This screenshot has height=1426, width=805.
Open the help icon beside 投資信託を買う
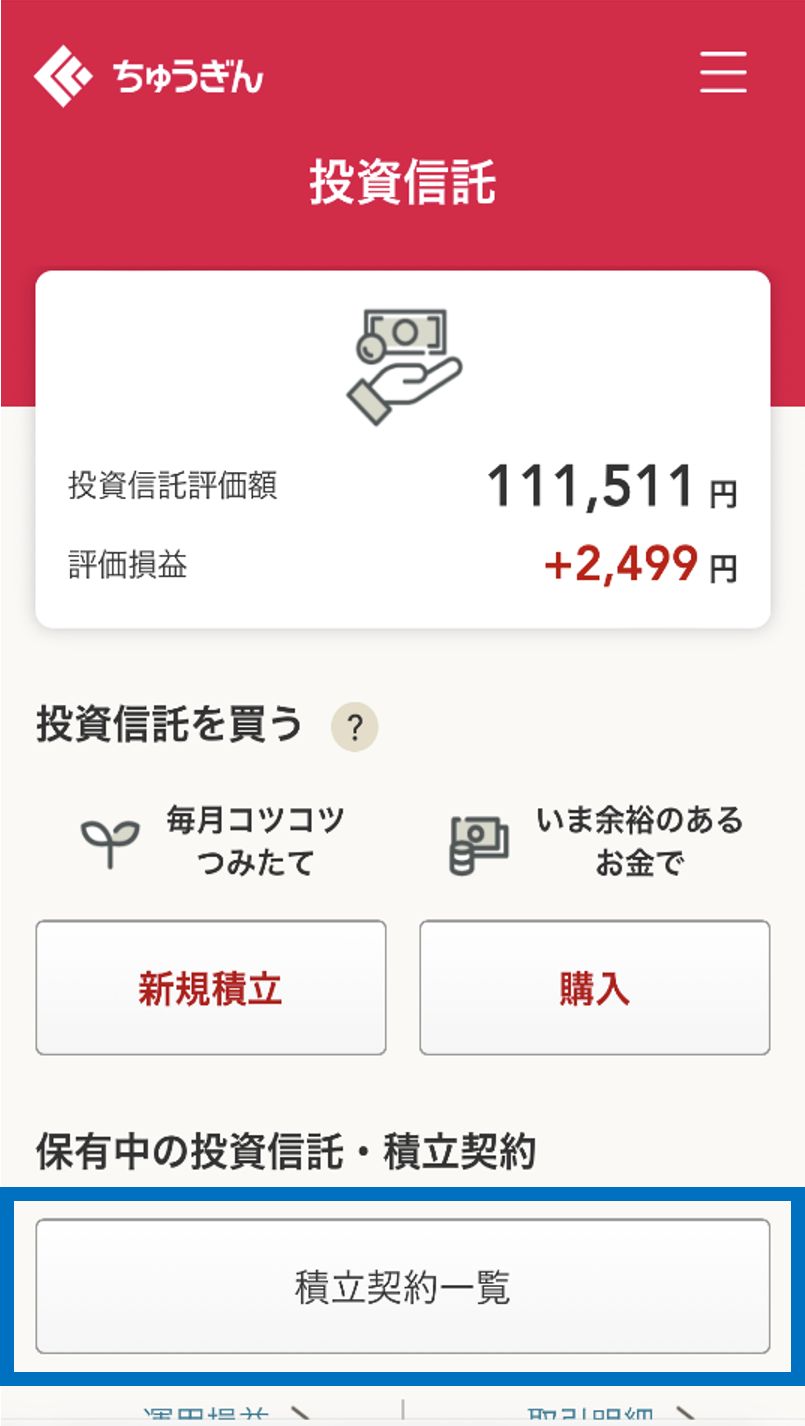[x=355, y=726]
